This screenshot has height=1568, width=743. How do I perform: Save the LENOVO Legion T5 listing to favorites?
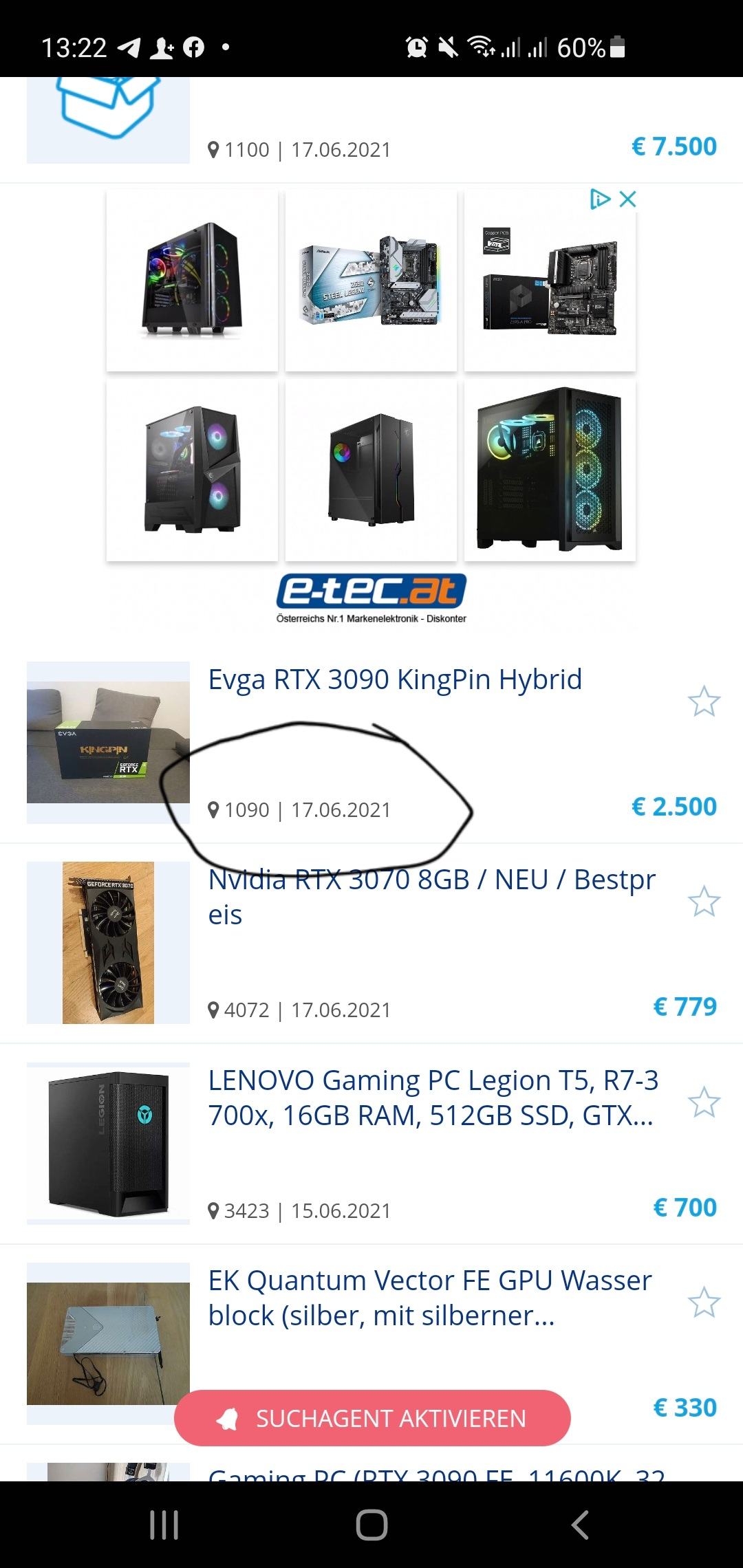704,1102
